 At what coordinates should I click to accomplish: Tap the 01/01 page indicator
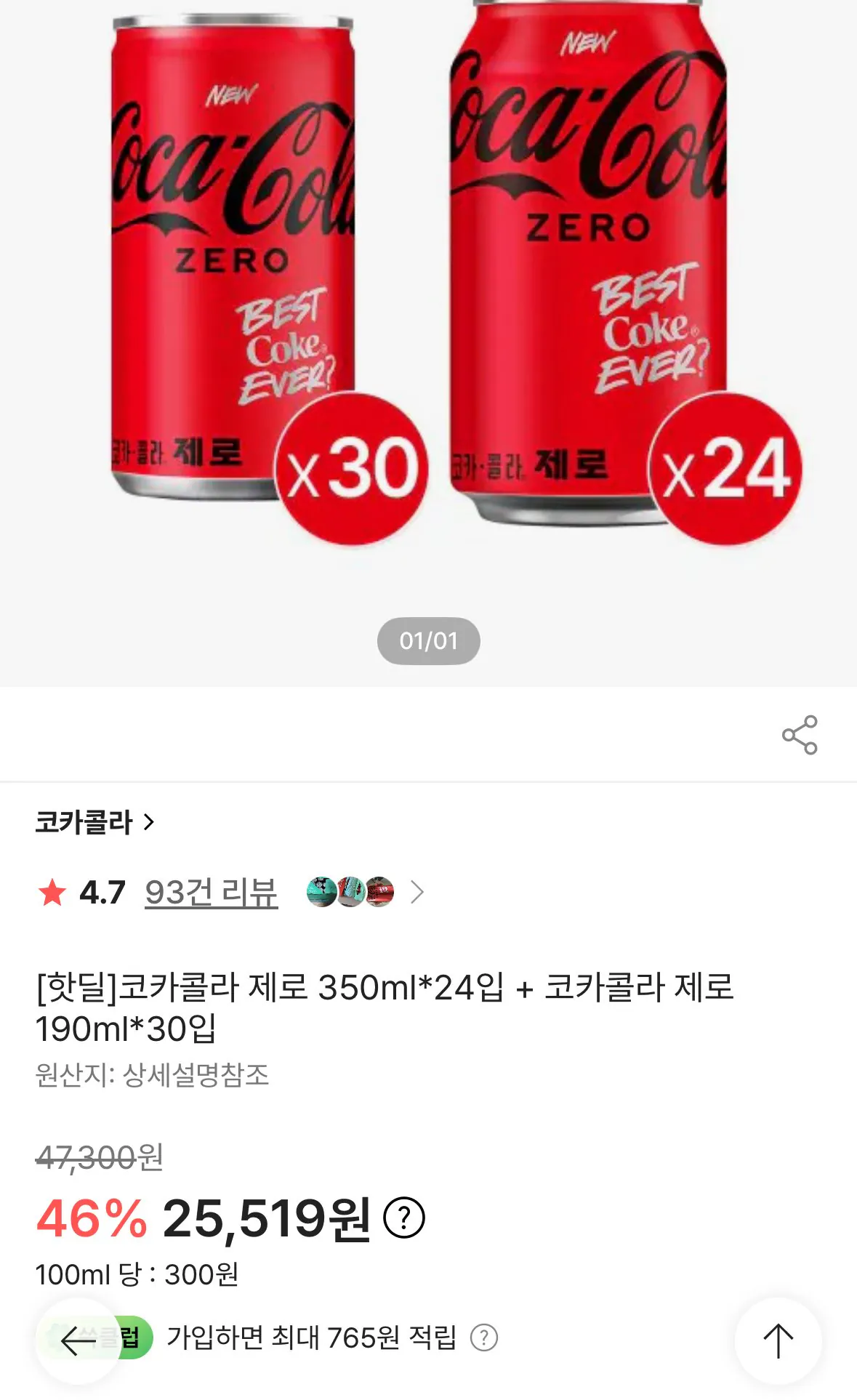coord(428,640)
